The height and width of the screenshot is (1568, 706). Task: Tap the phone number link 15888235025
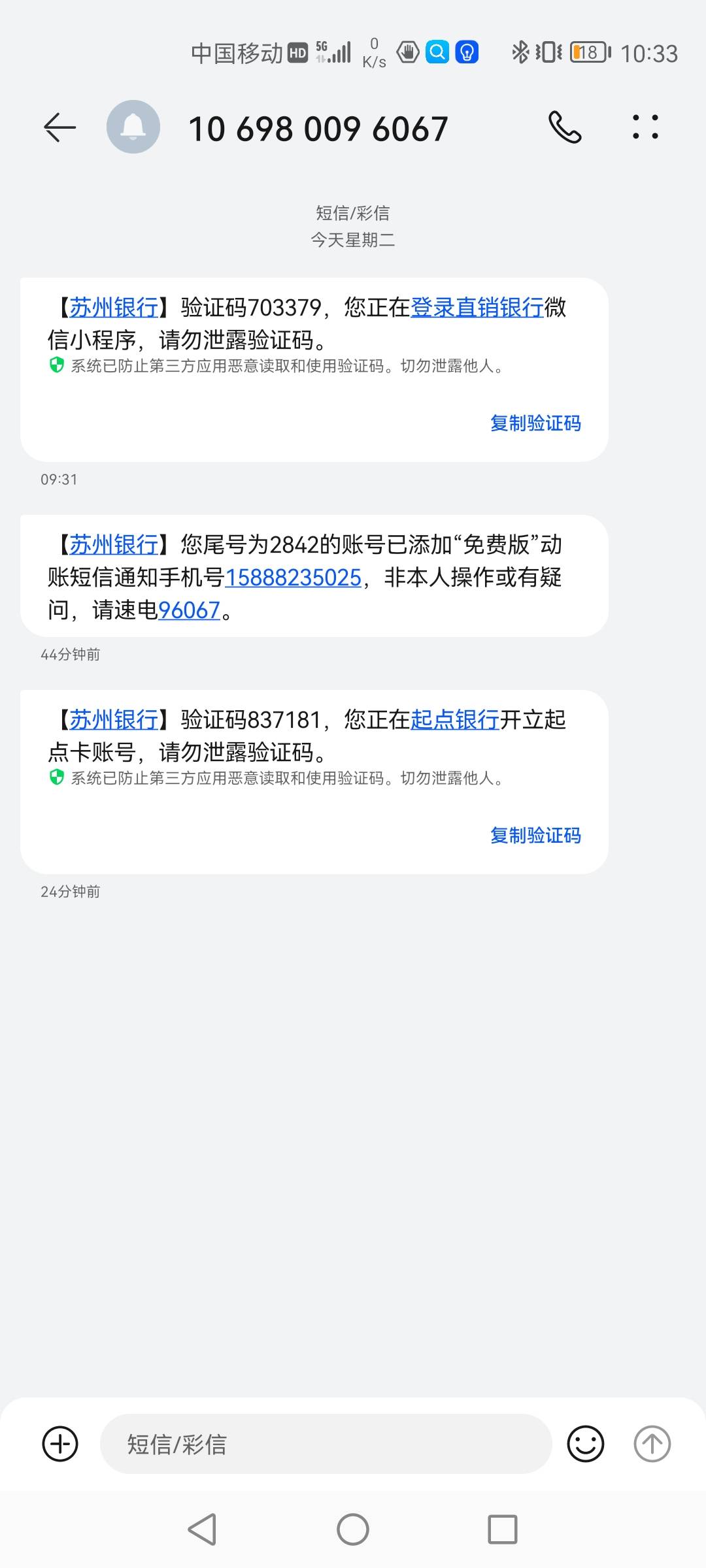point(293,578)
